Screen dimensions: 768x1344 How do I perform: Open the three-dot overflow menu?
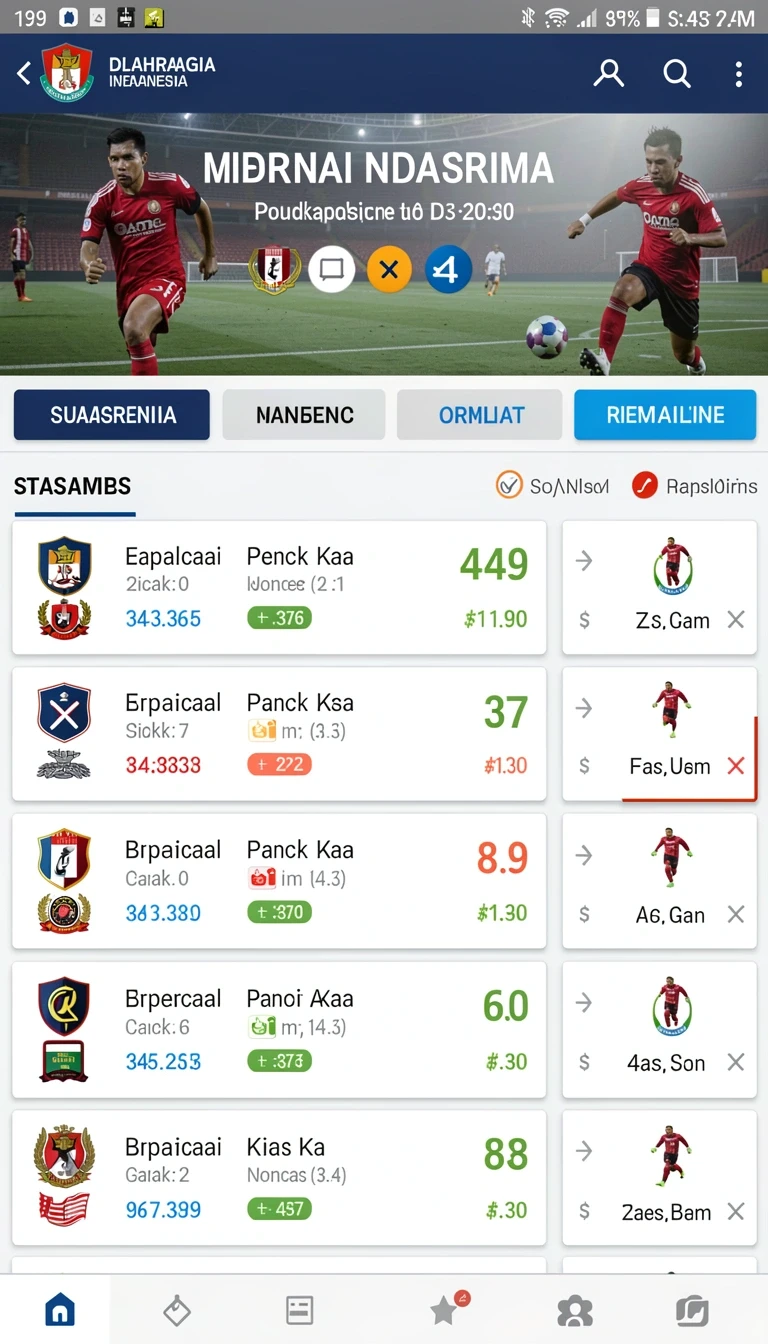(739, 73)
